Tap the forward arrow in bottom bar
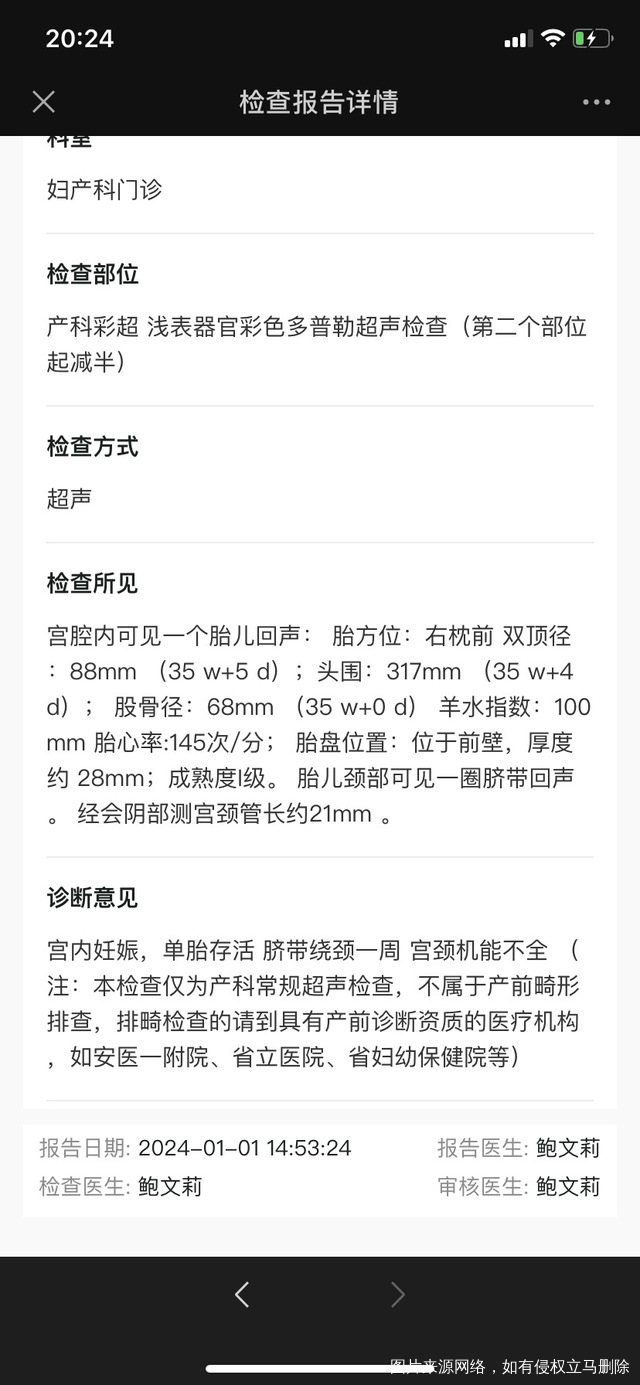The image size is (640, 1385). tap(397, 1295)
